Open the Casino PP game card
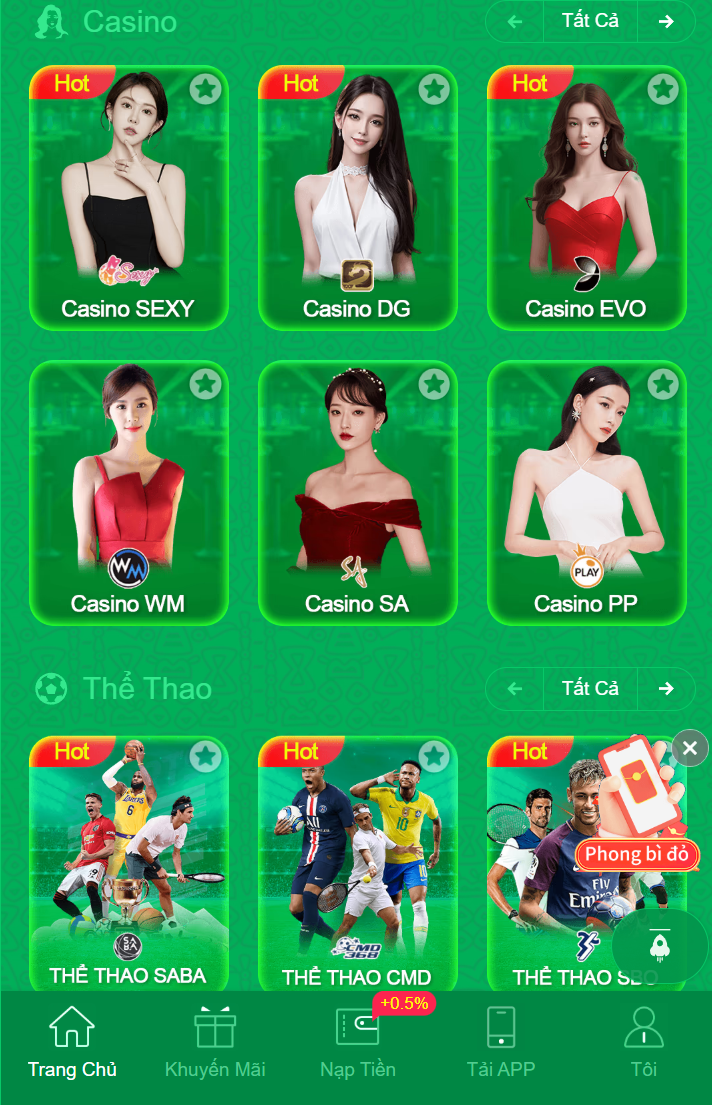Viewport: 712px width, 1105px height. 586,495
